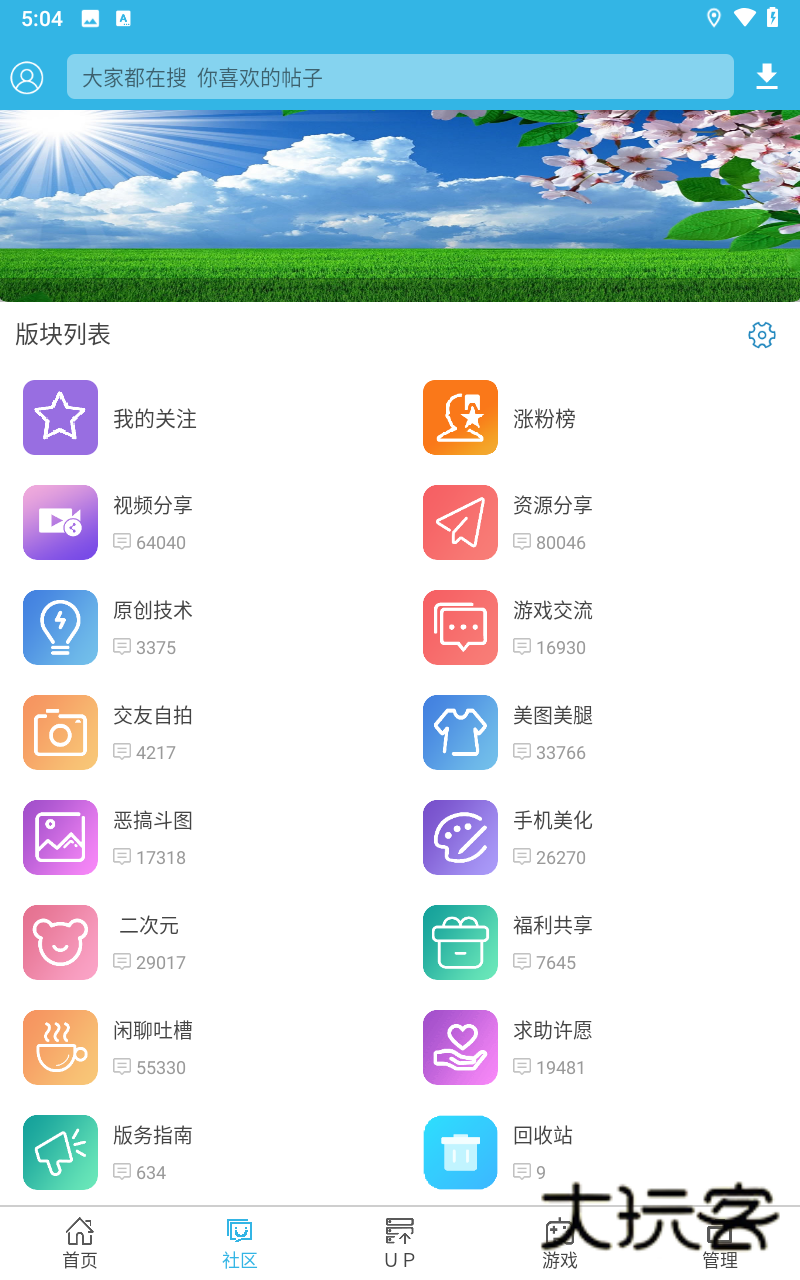This screenshot has height=1280, width=800.
Task: Click the 闲聊吐槽 coffee cup icon
Action: tap(60, 1047)
